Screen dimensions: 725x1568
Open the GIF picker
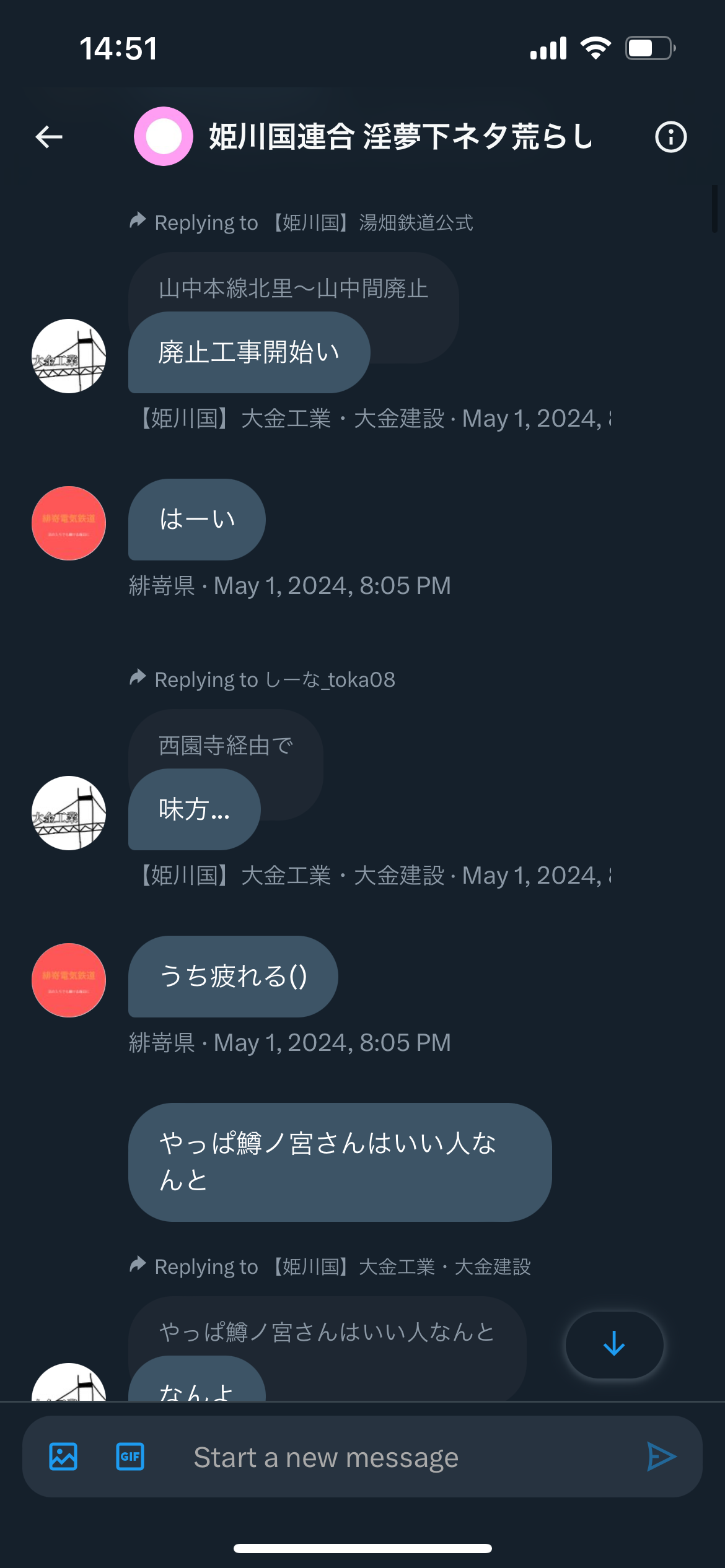(130, 1457)
